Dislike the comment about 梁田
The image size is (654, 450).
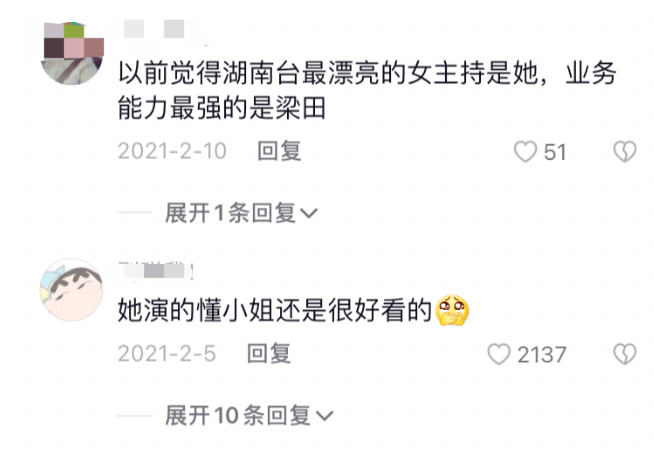click(x=624, y=152)
